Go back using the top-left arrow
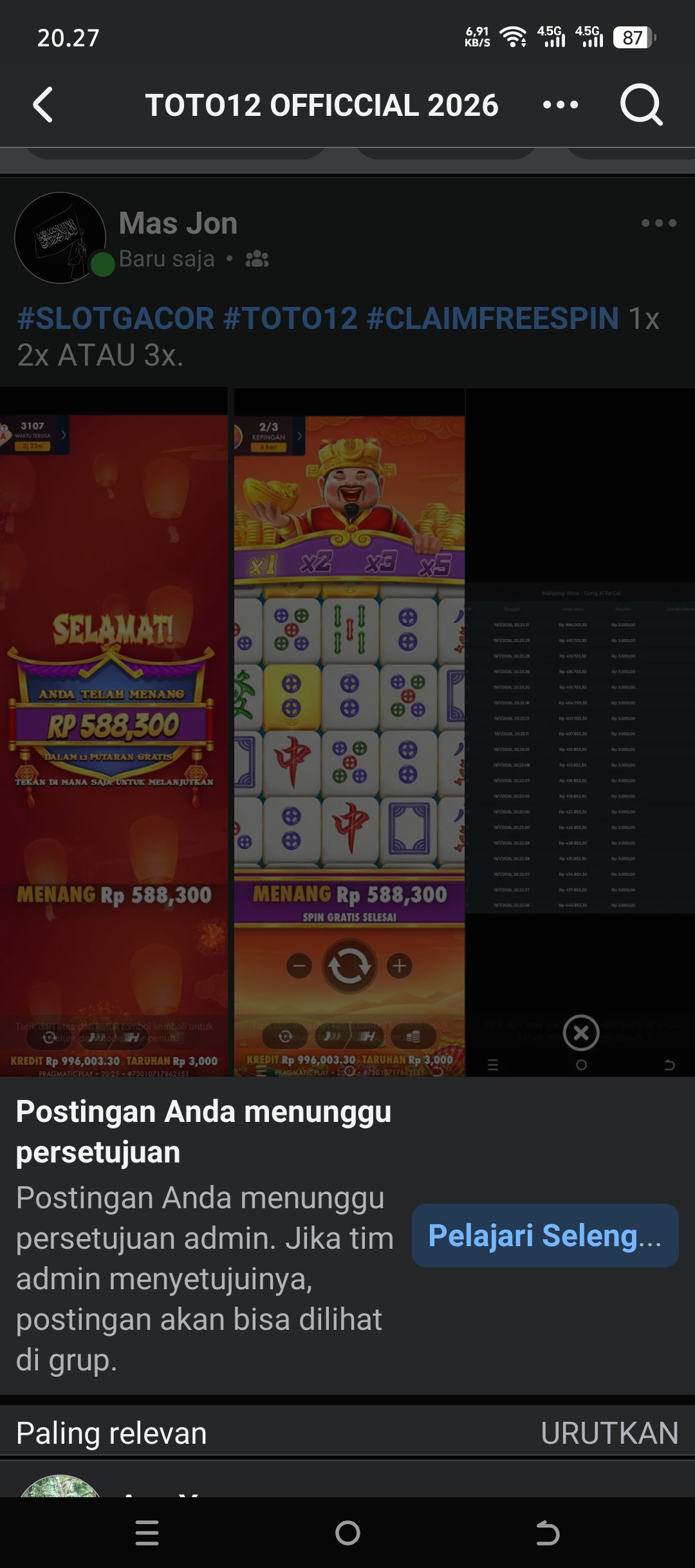The image size is (695, 1568). click(x=43, y=105)
